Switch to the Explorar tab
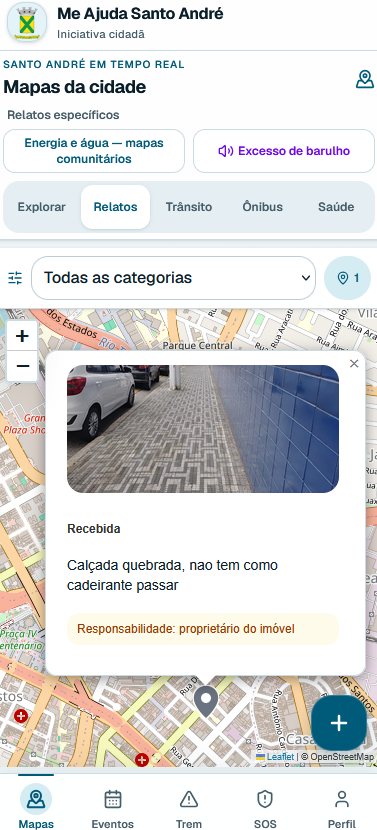Image resolution: width=377 pixels, height=830 pixels. pos(42,207)
